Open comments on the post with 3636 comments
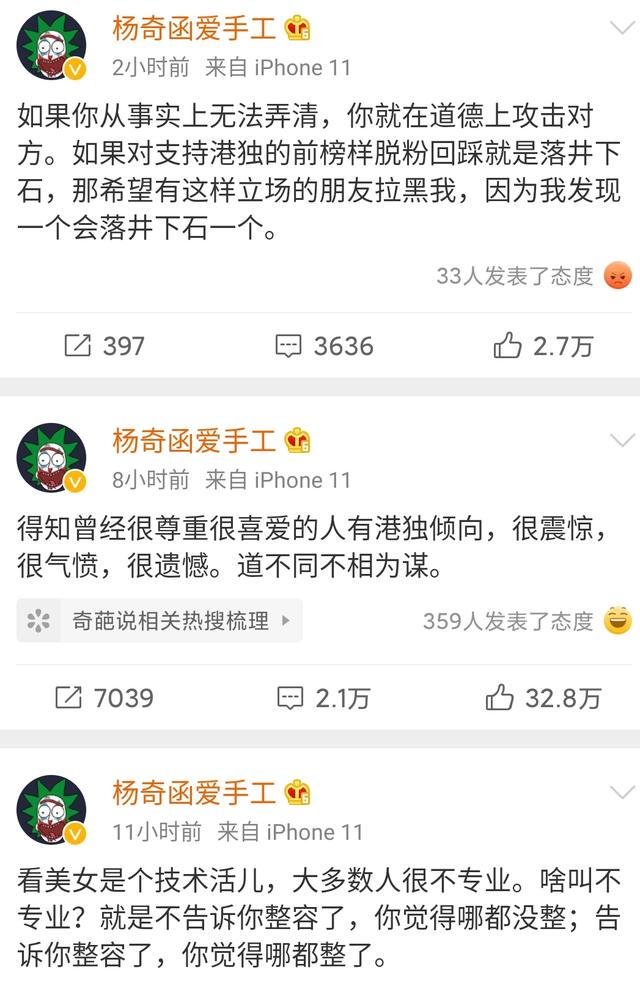 [x=324, y=346]
